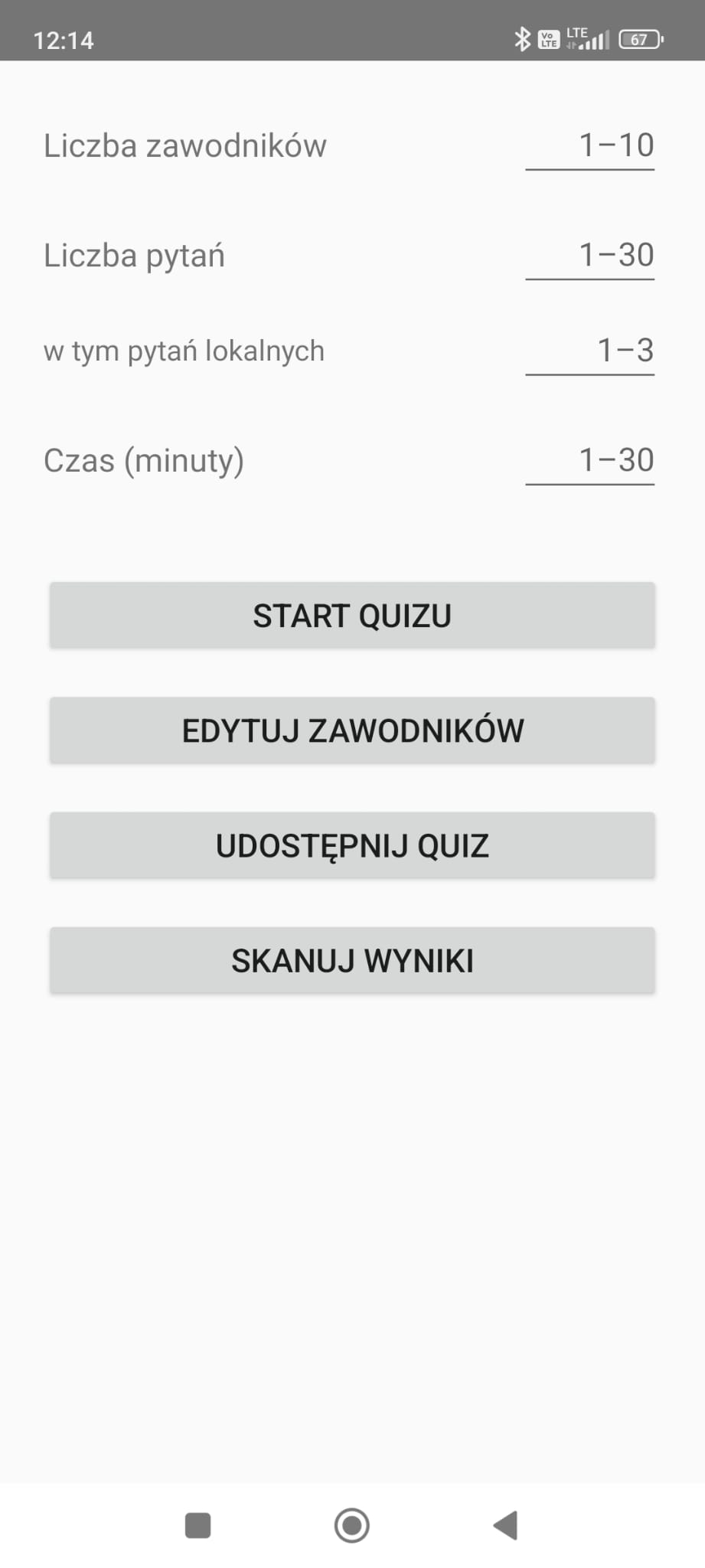The image size is (705, 1568).
Task: Tap UDOSTĘPNIJ QUIZ
Action: click(x=352, y=845)
